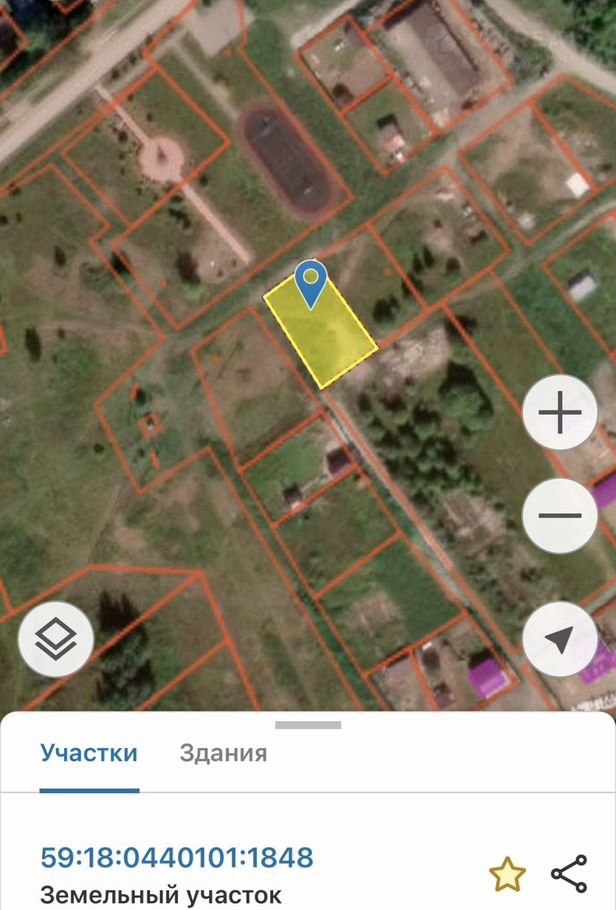Center the map on my location
The width and height of the screenshot is (616, 910).
tap(560, 640)
